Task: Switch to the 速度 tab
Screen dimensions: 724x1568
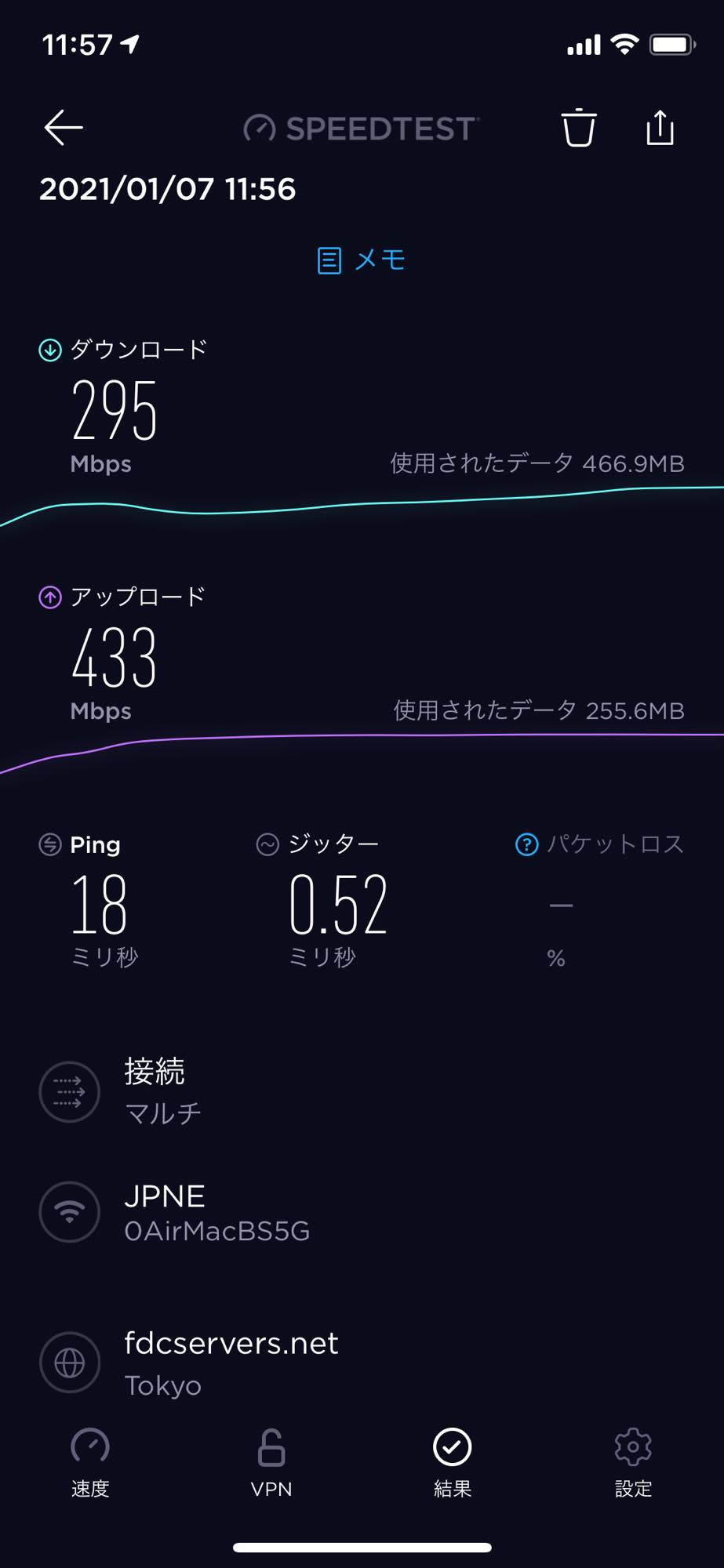Action: 90,1463
